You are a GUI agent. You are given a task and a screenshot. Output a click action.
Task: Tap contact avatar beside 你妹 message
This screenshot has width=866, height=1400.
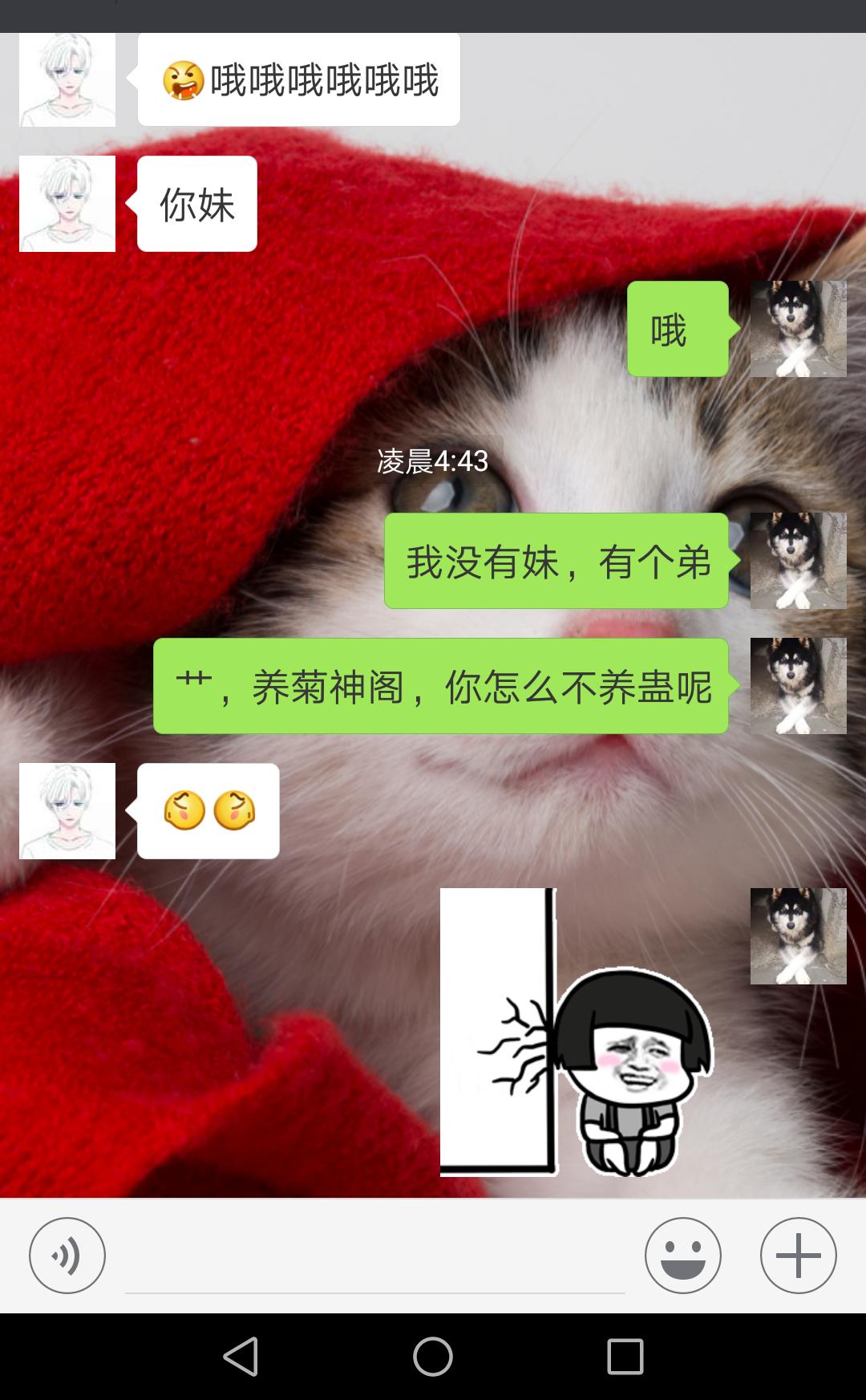coord(67,204)
